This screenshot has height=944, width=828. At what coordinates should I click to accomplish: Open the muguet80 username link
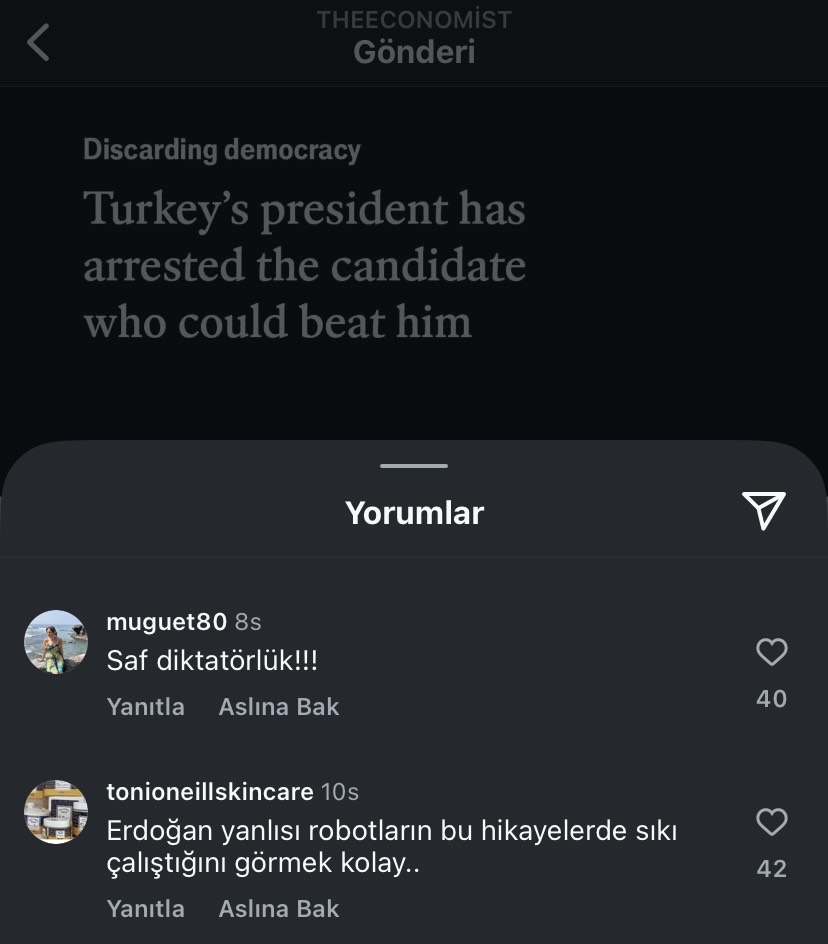point(166,622)
